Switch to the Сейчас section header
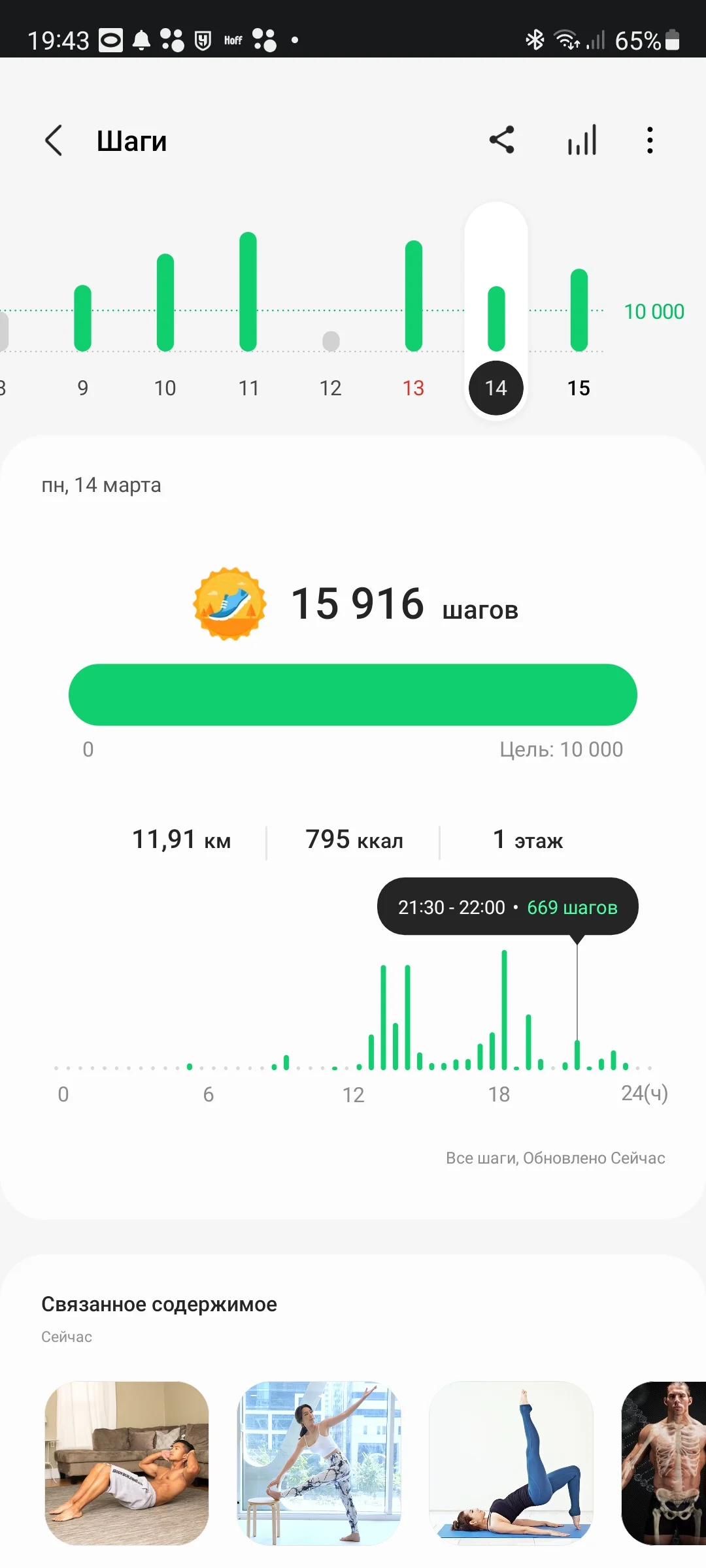 [x=66, y=1336]
